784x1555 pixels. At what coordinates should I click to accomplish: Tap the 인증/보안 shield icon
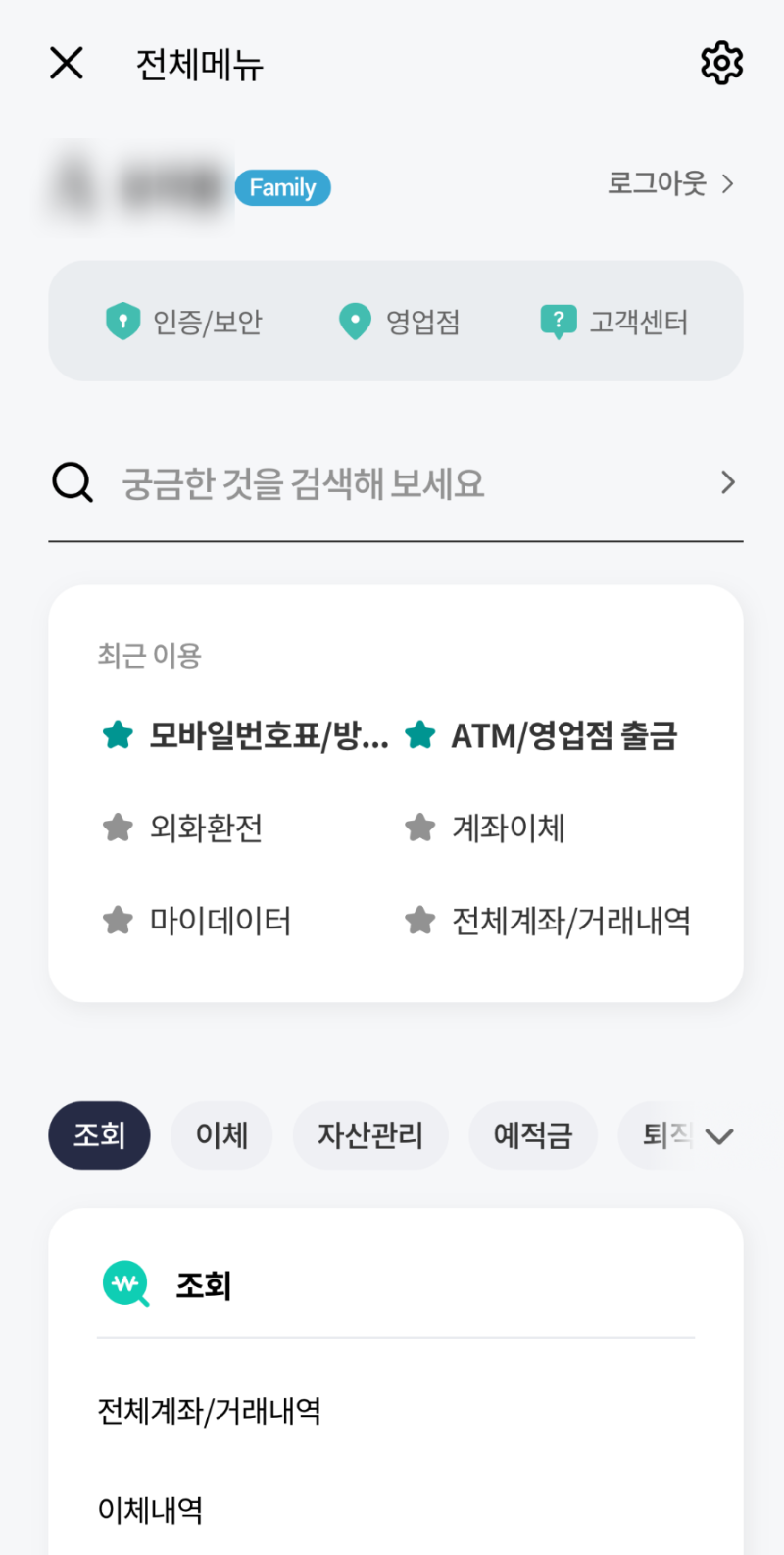point(122,321)
